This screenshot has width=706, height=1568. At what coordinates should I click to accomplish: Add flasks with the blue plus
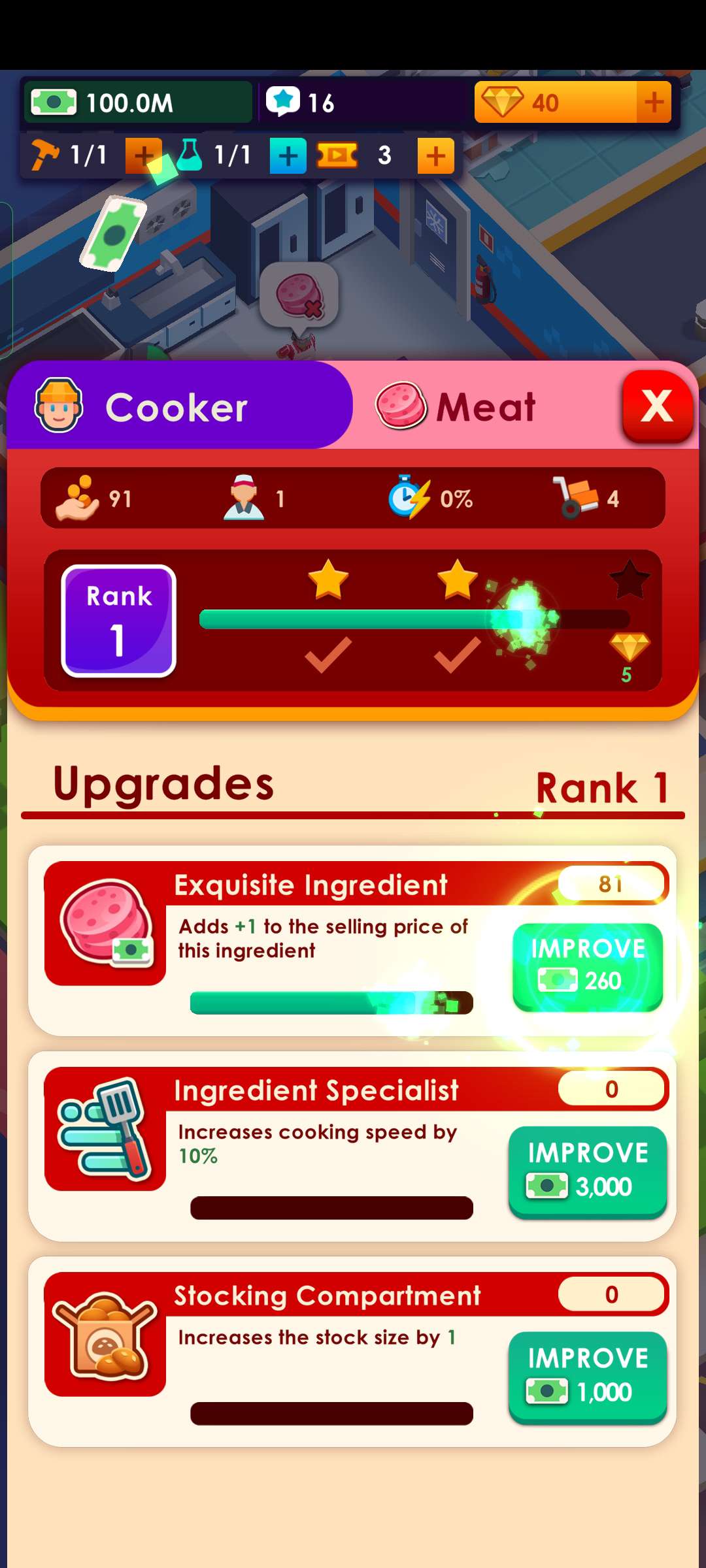pos(288,156)
